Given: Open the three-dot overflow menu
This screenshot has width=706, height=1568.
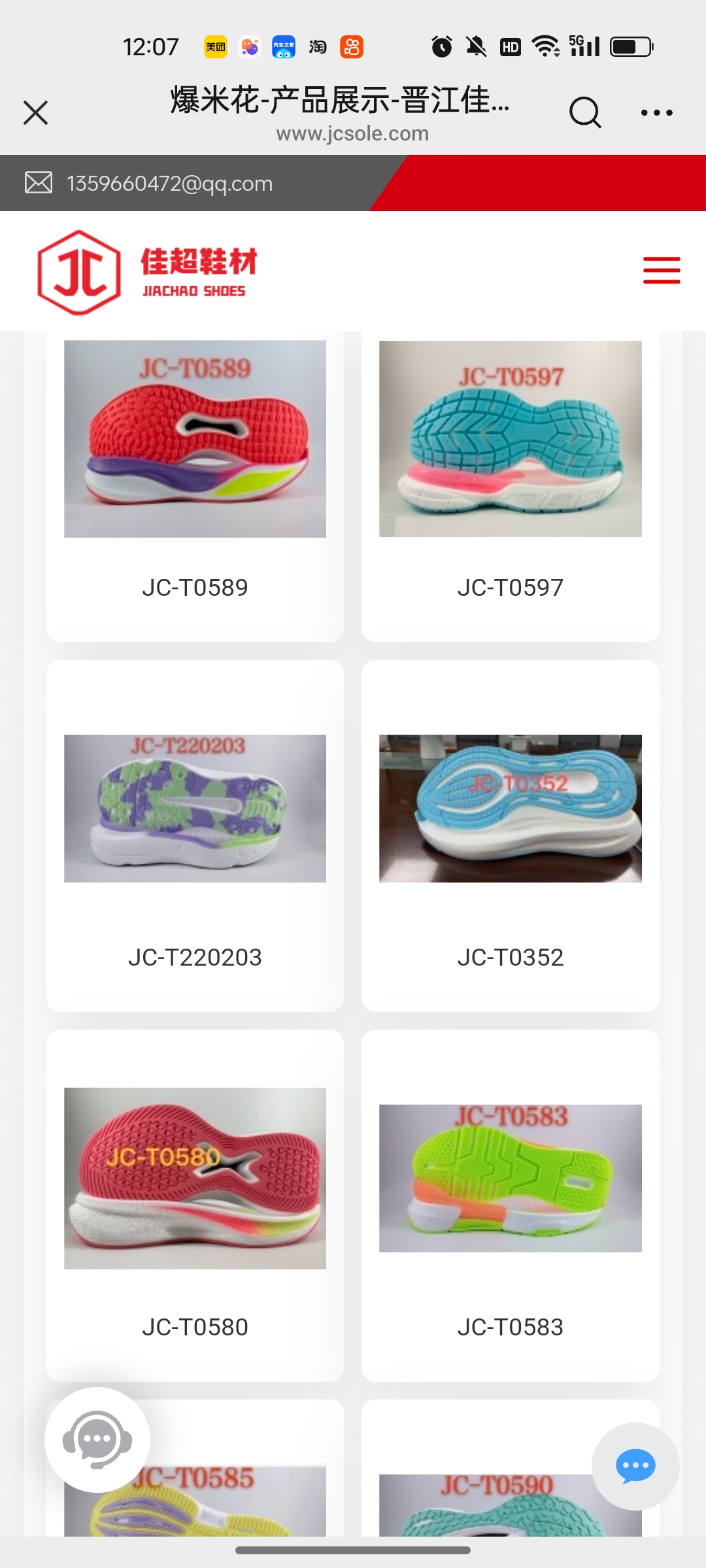Looking at the screenshot, I should click(656, 112).
